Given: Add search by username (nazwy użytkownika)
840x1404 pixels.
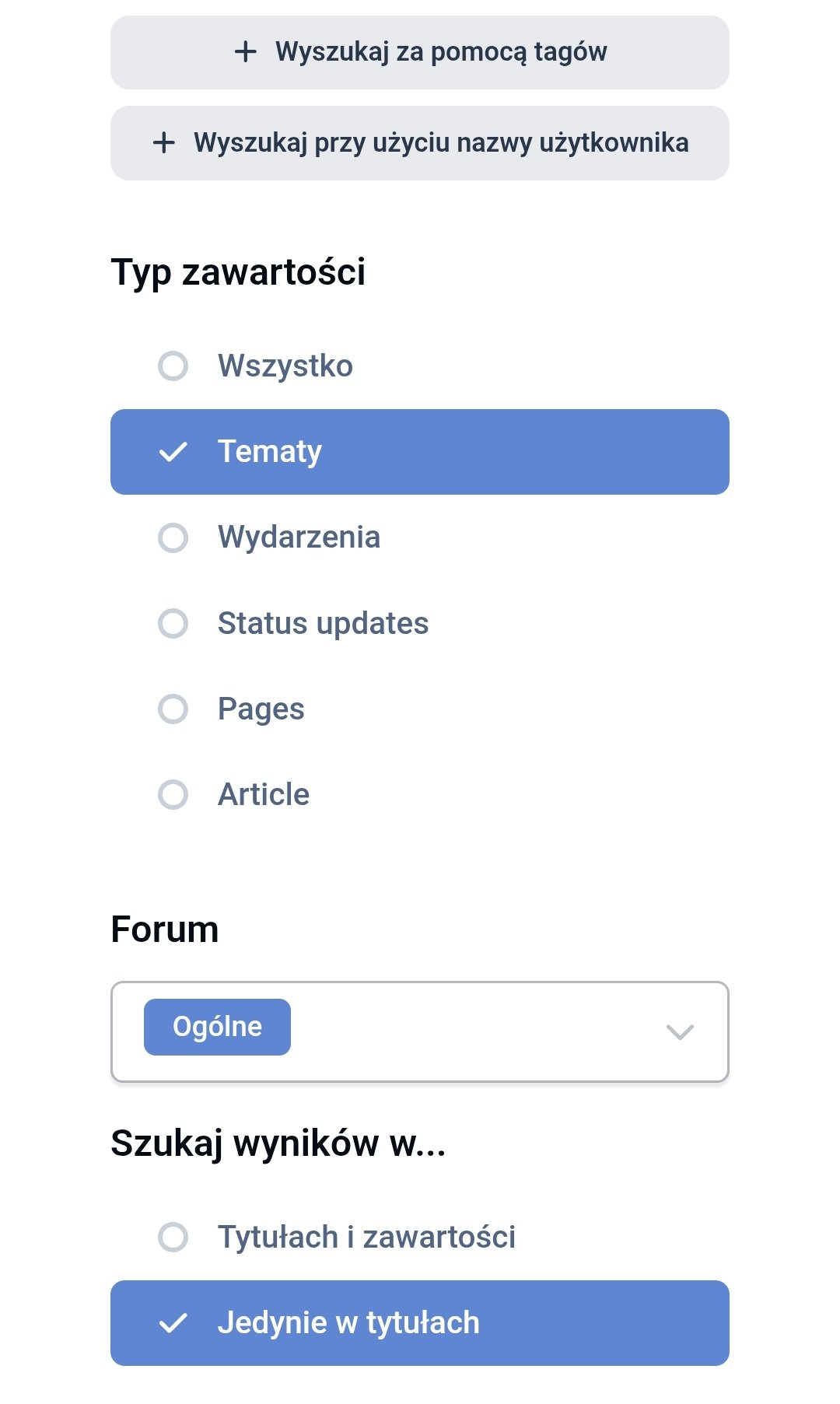Looking at the screenshot, I should [420, 143].
